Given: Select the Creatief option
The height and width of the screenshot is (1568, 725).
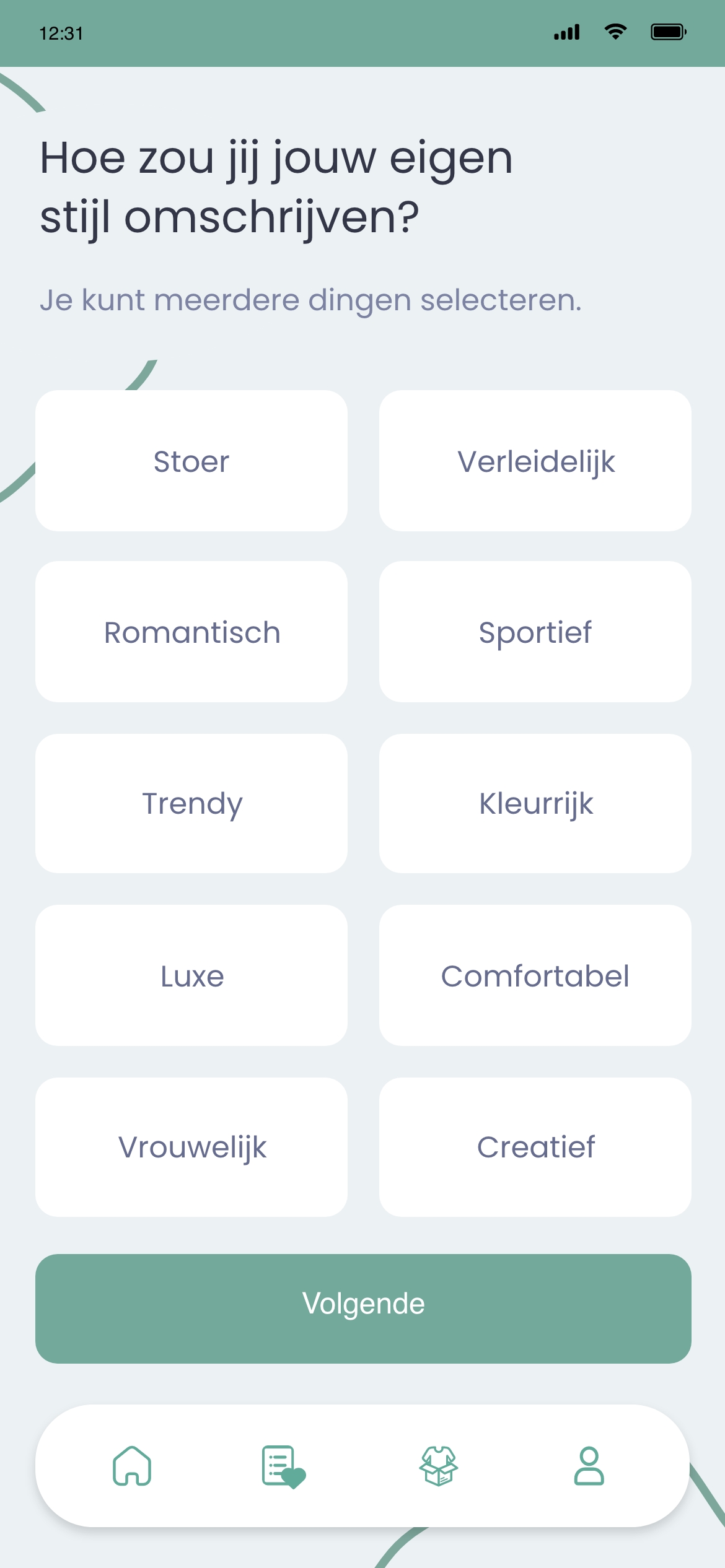Looking at the screenshot, I should [x=535, y=1147].
